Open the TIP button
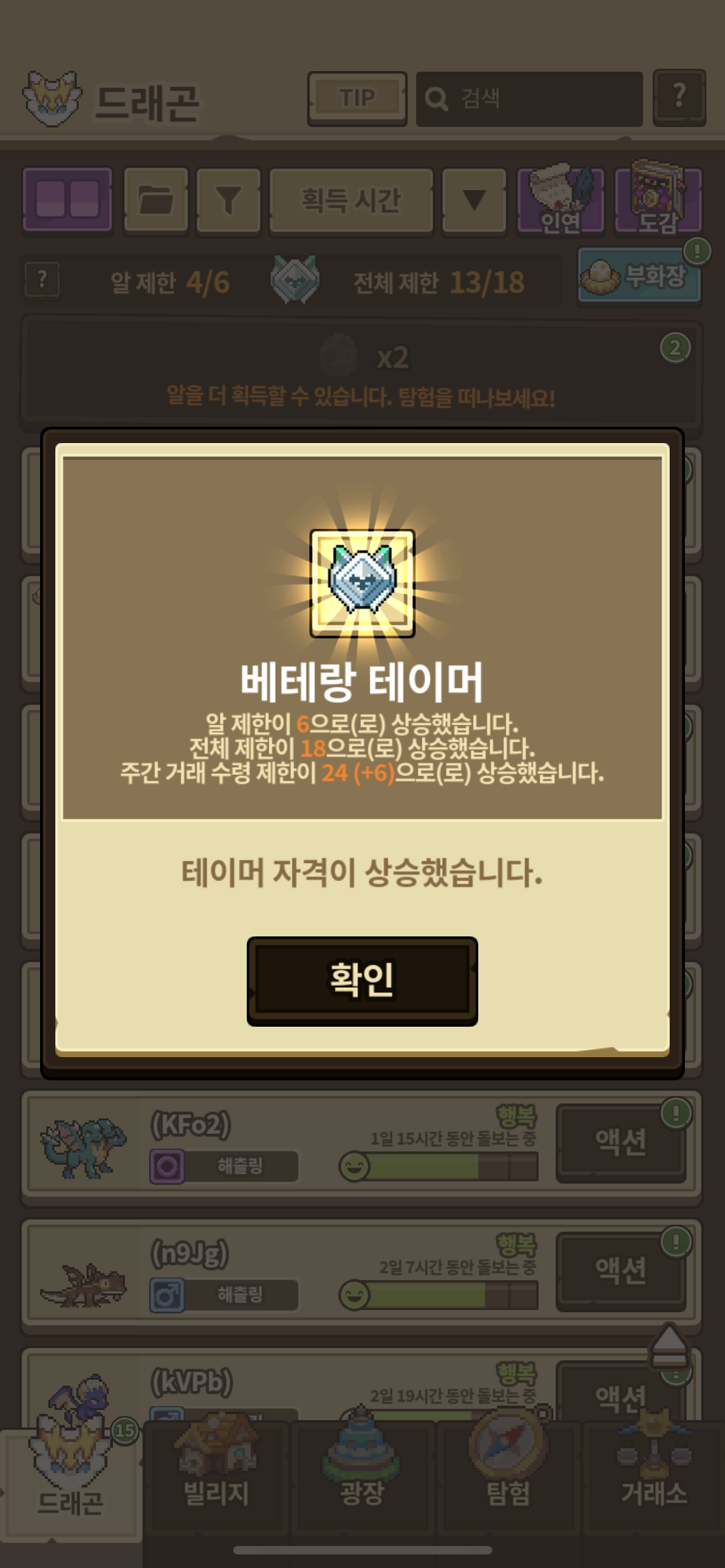The width and height of the screenshot is (725, 1568). 357,98
